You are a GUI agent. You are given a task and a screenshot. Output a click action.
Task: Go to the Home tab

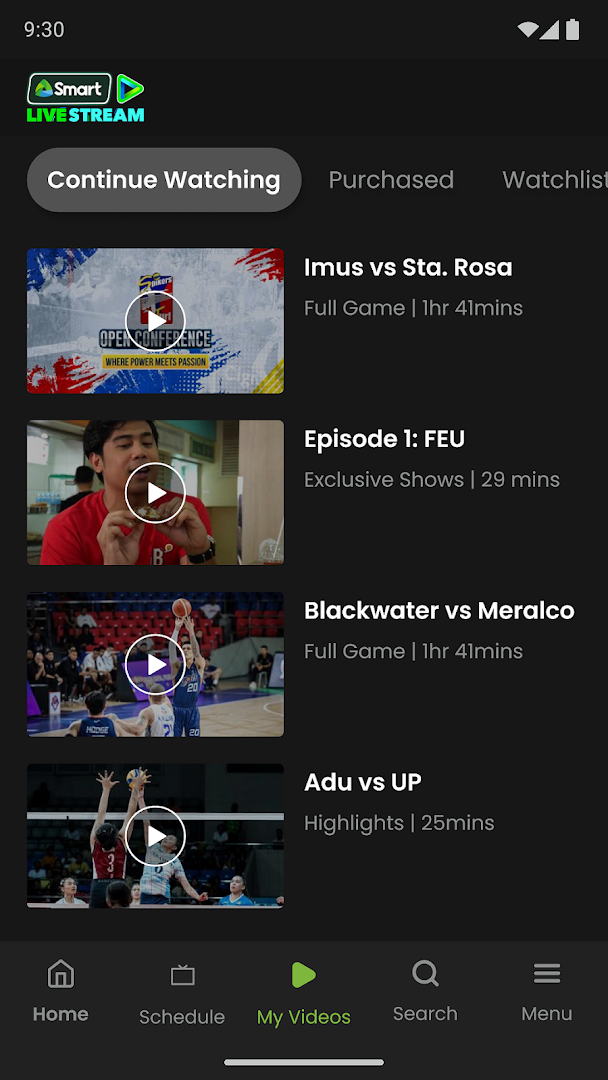[61, 991]
